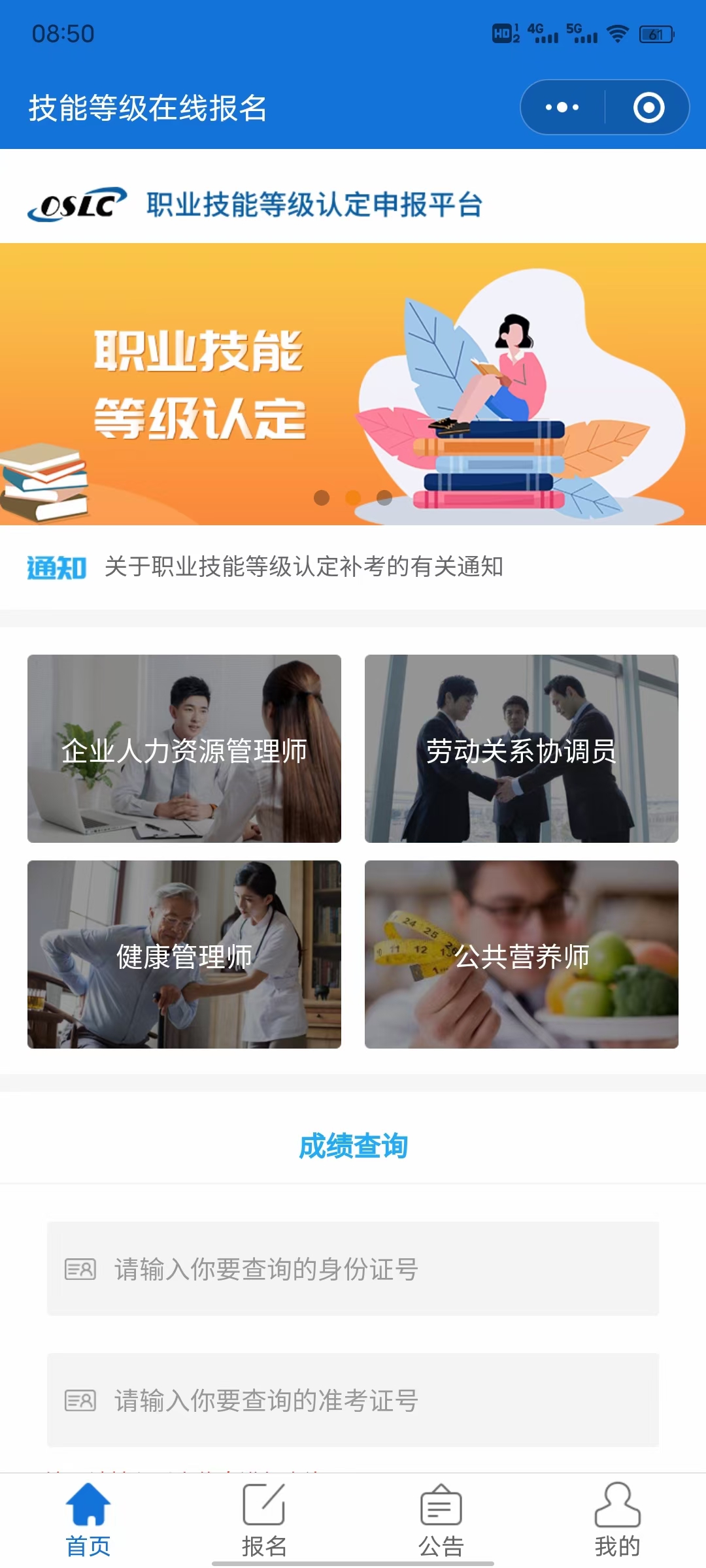This screenshot has height=1568, width=706.
Task: Focus the 准考证号 input field
Action: (x=353, y=1400)
